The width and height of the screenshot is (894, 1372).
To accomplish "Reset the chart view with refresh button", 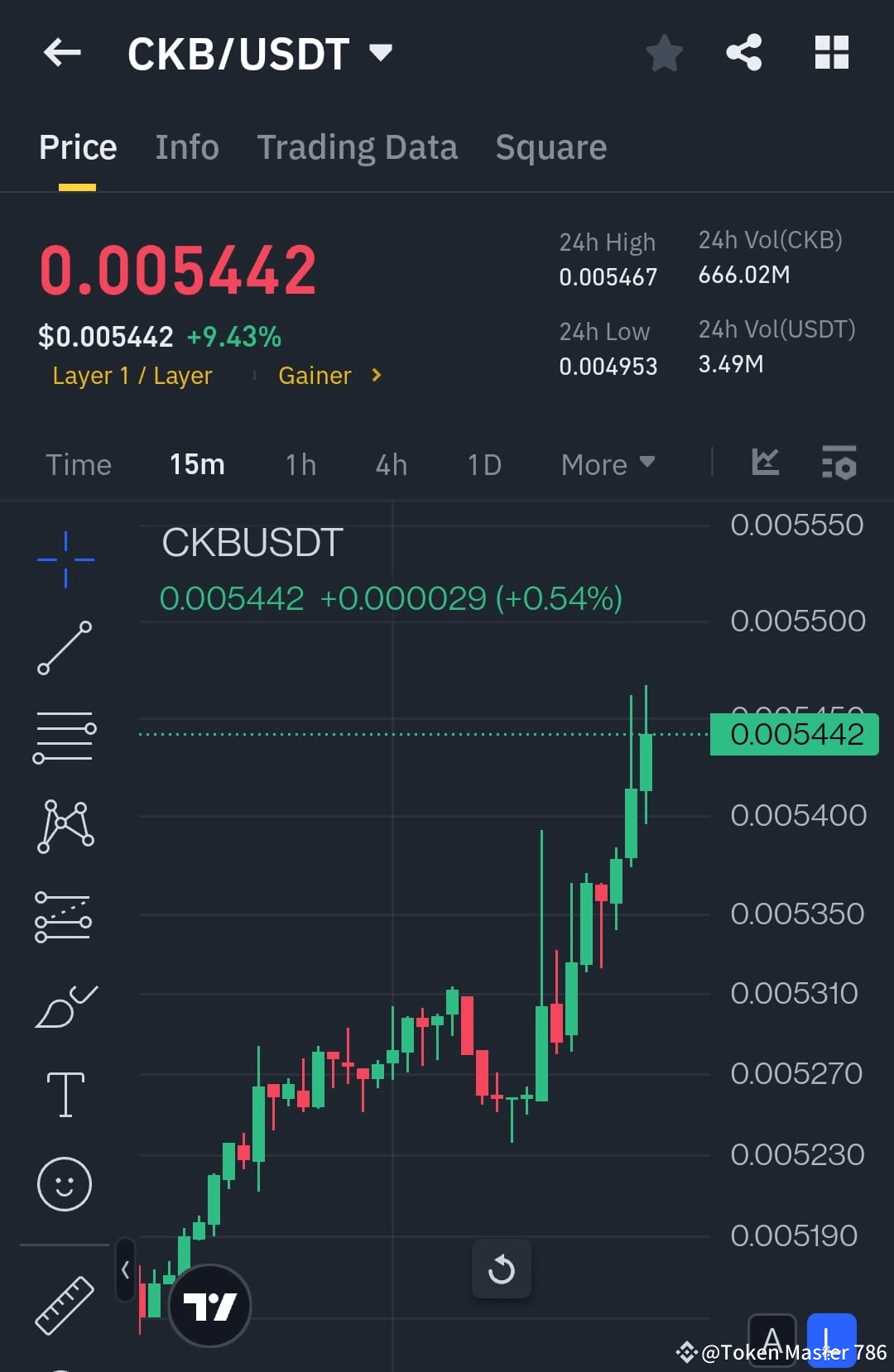I will point(502,1269).
